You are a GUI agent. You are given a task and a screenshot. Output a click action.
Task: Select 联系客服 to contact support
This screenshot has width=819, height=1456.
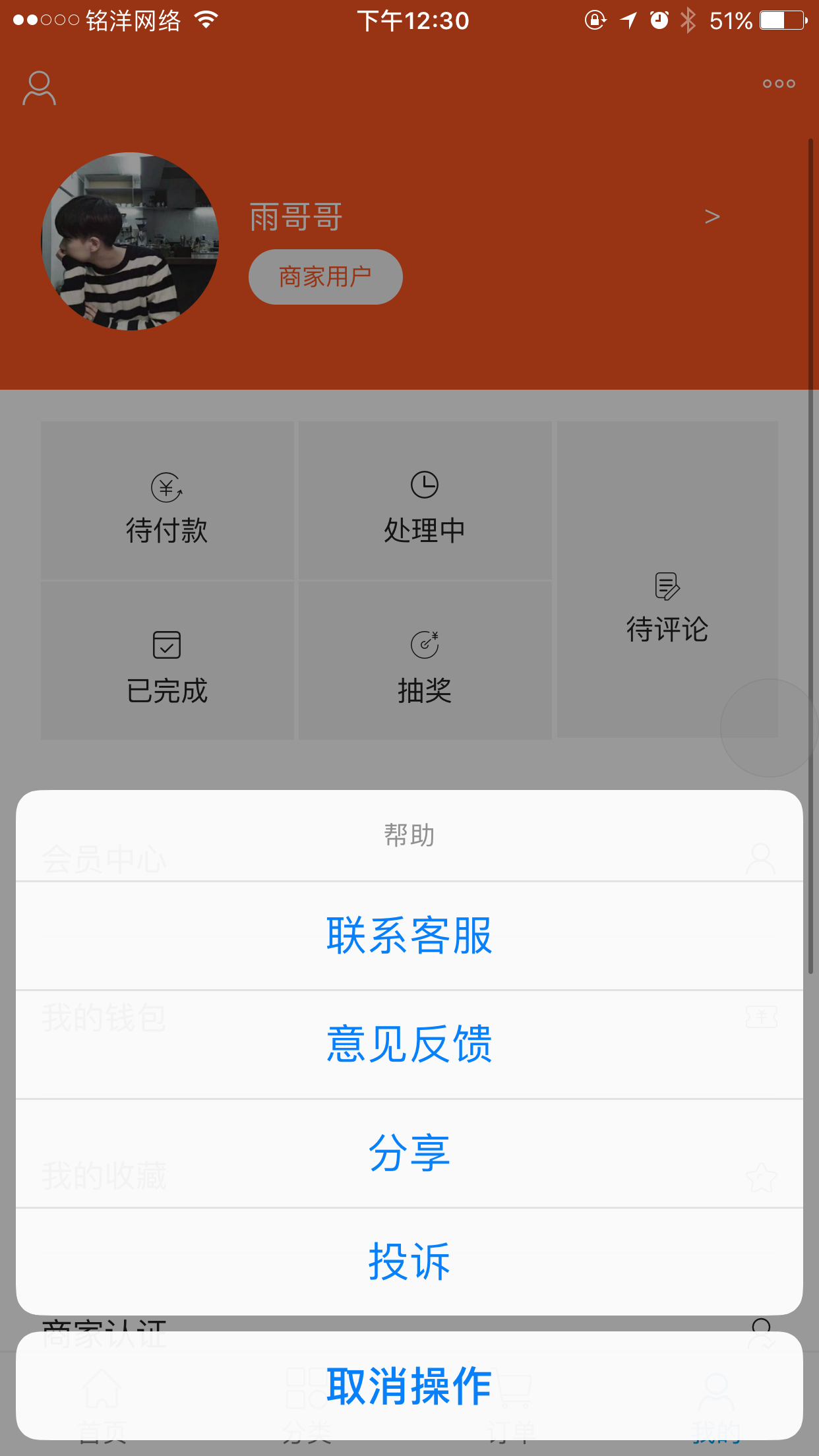(x=409, y=935)
